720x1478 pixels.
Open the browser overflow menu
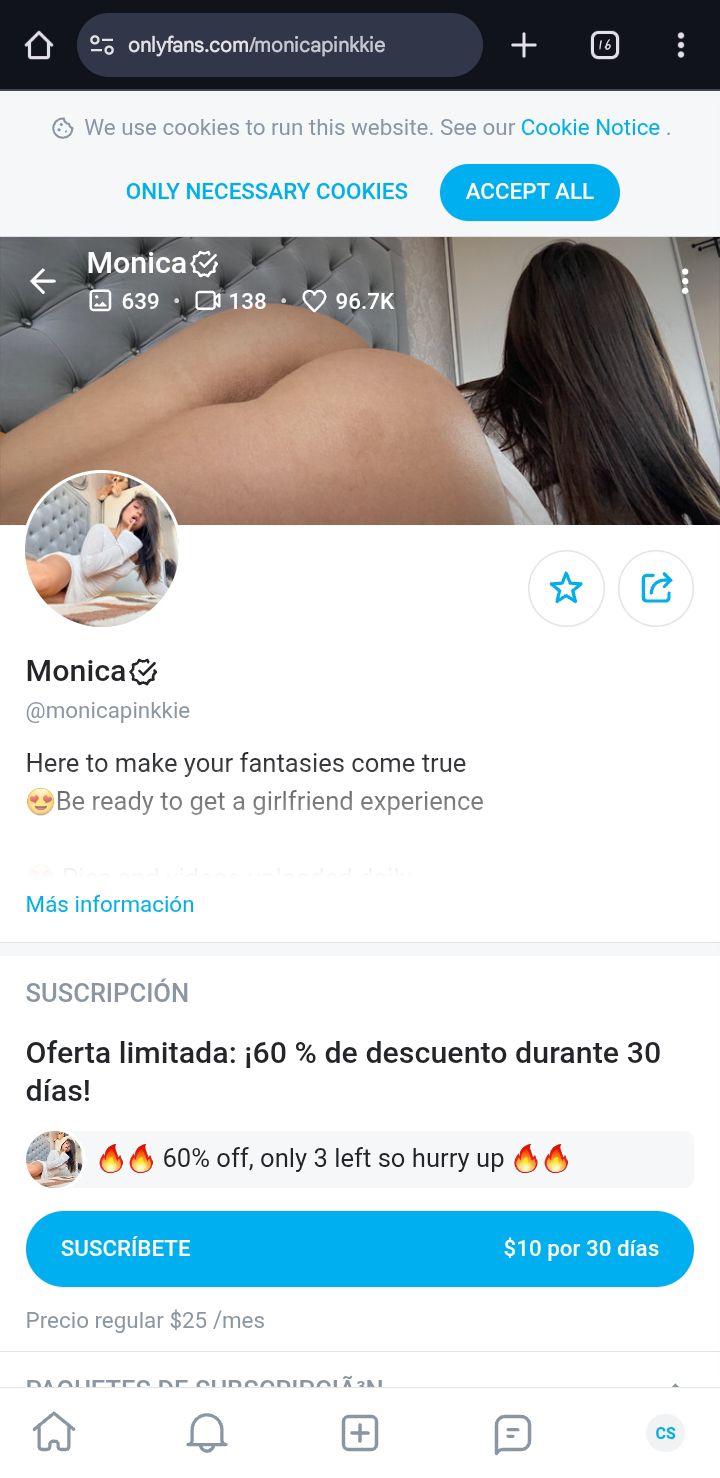681,45
